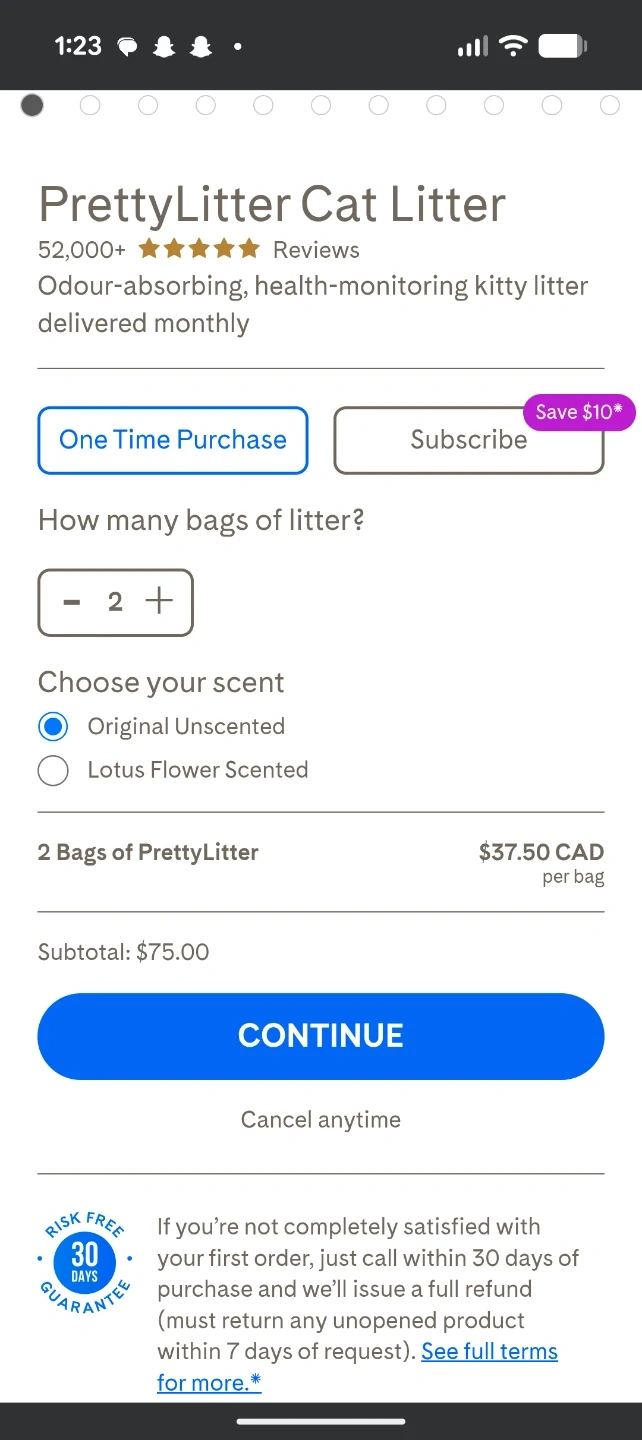The image size is (642, 1440).
Task: Select the One Time Purchase option
Action: pyautogui.click(x=173, y=440)
